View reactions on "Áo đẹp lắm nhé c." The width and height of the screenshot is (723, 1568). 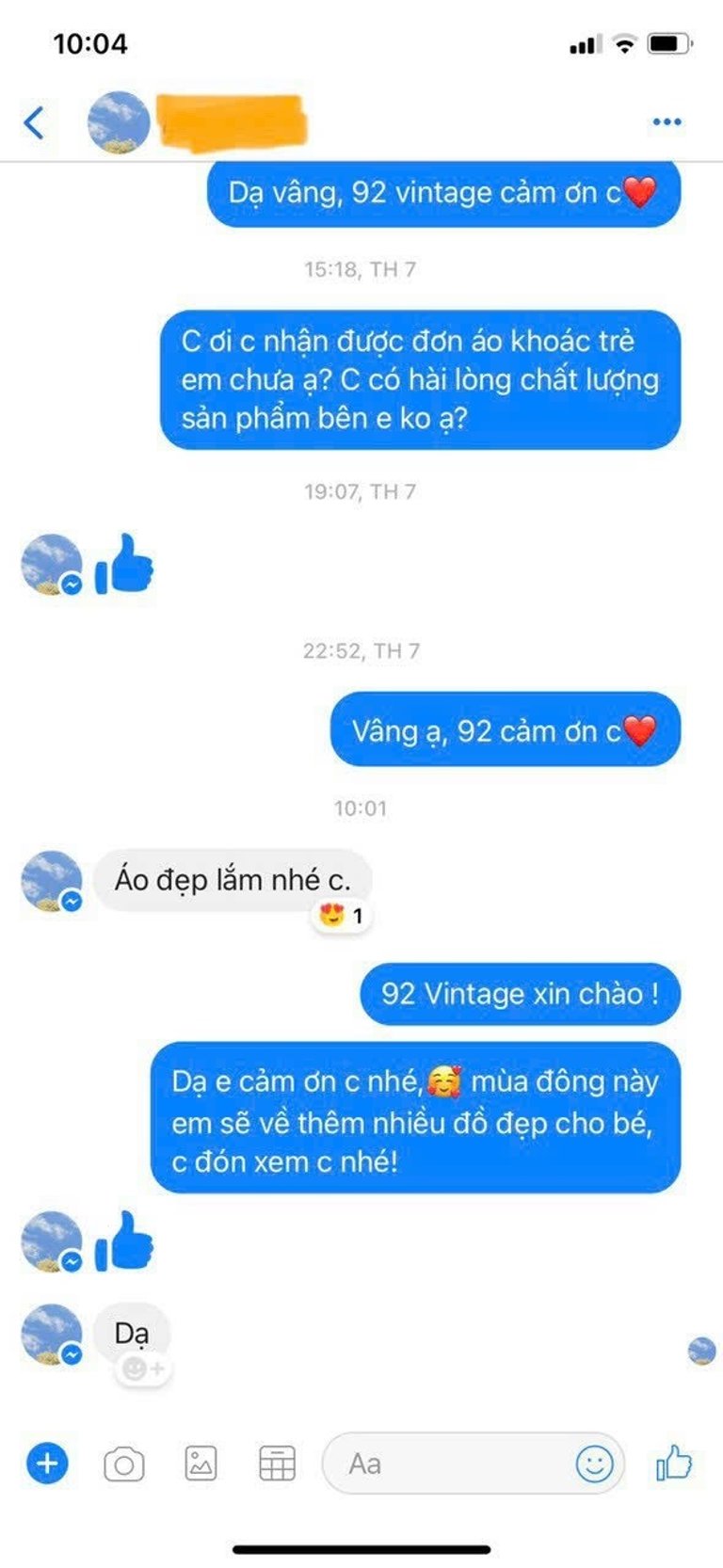click(342, 915)
